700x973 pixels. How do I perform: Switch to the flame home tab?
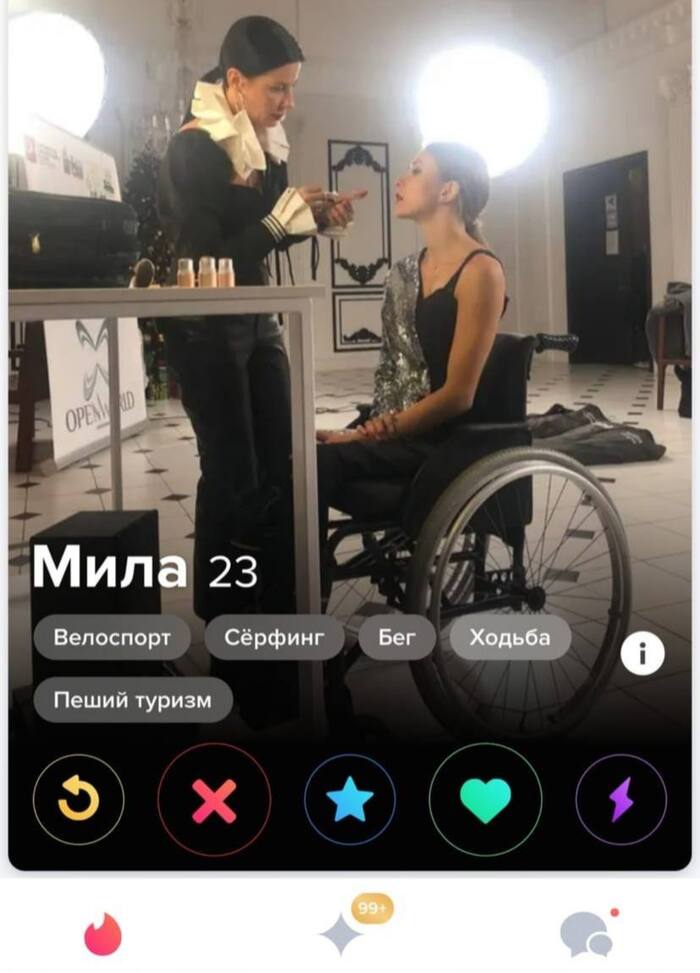pyautogui.click(x=102, y=935)
